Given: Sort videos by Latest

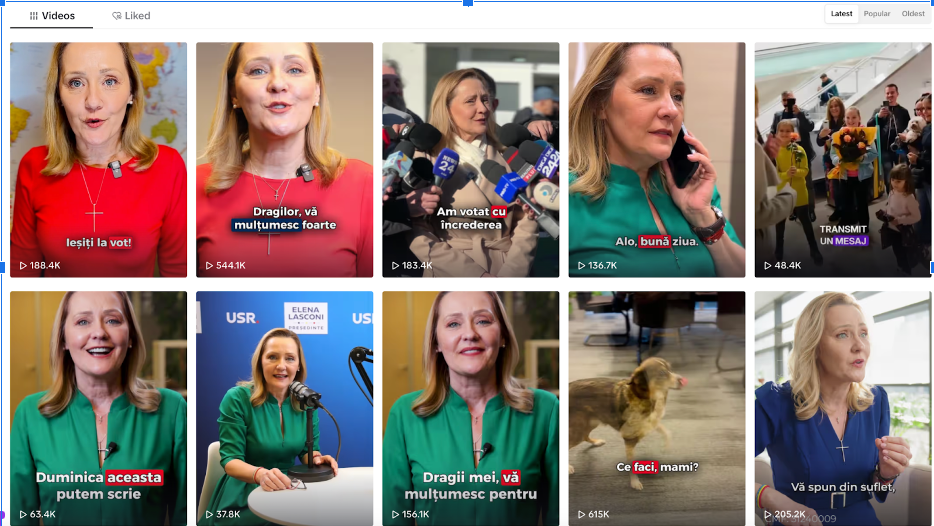Looking at the screenshot, I should [842, 14].
